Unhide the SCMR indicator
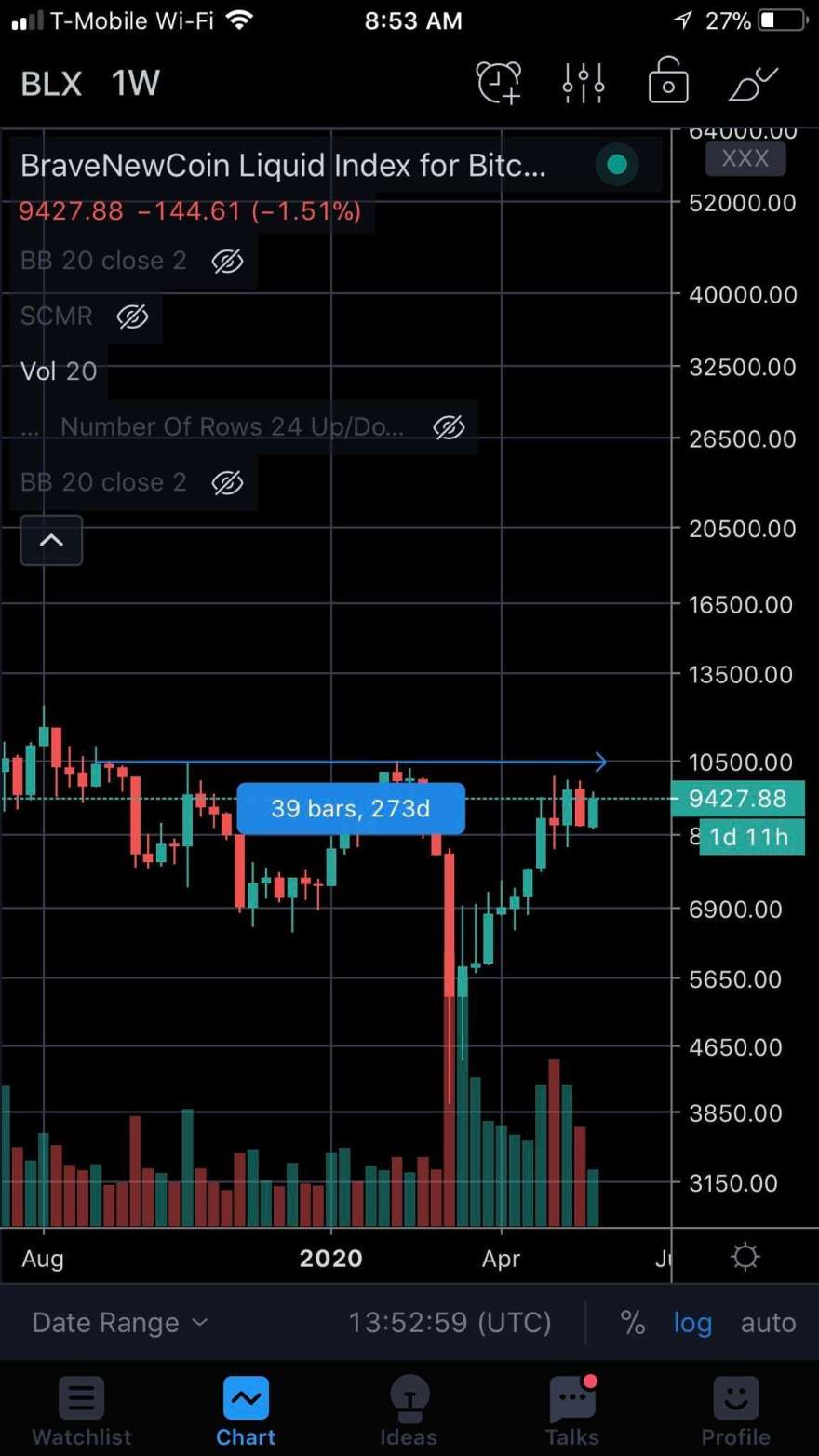 click(x=132, y=317)
